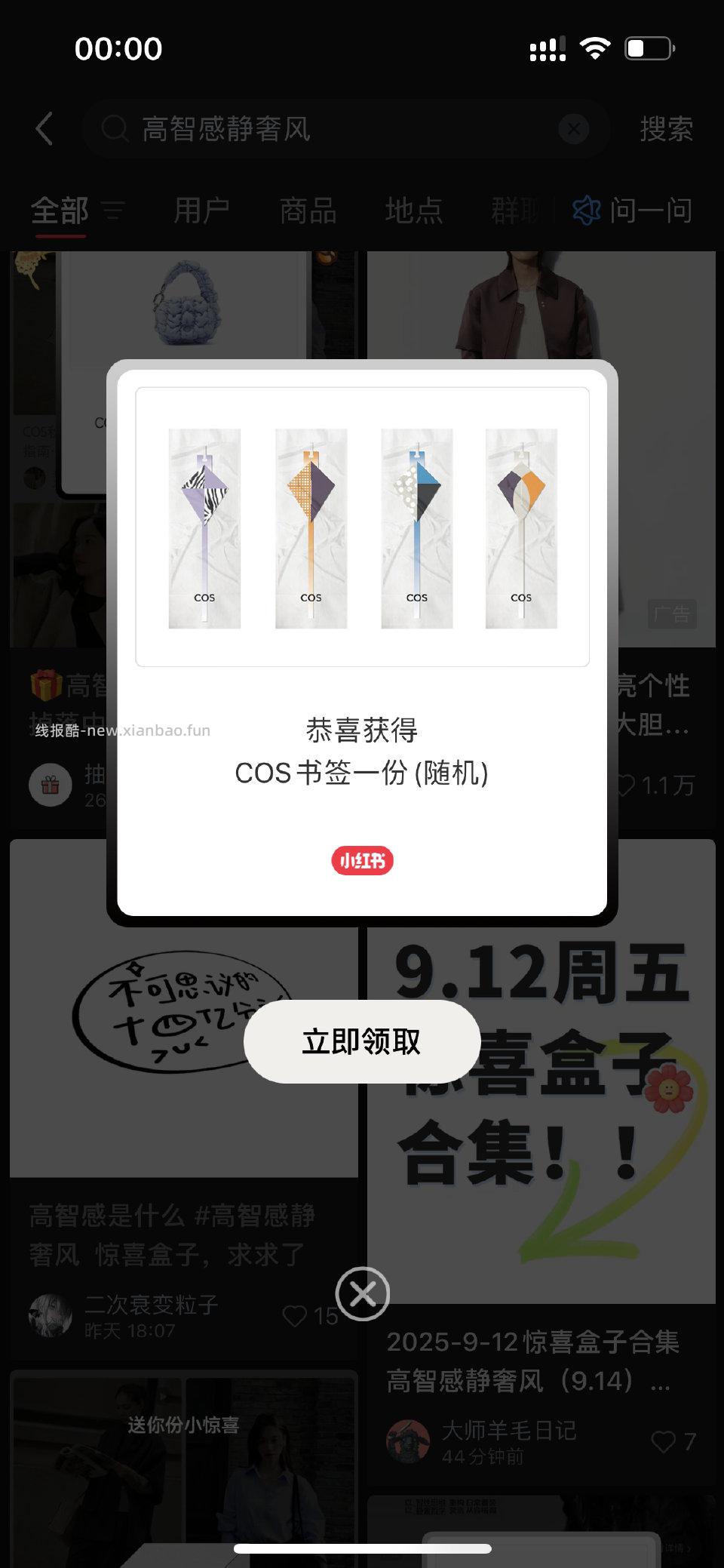Tap the heart icon showing 7 likes

(x=664, y=1438)
